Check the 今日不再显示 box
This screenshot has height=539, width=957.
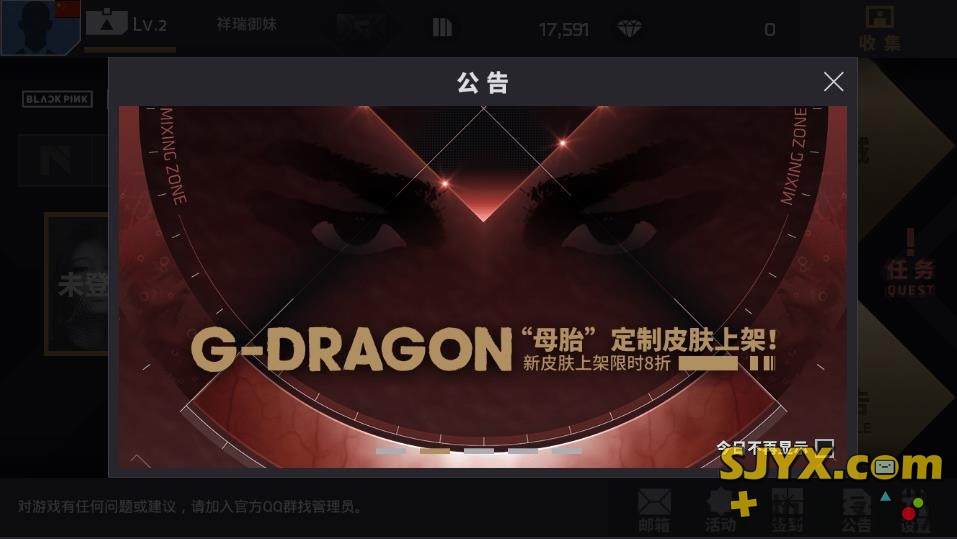pos(824,447)
